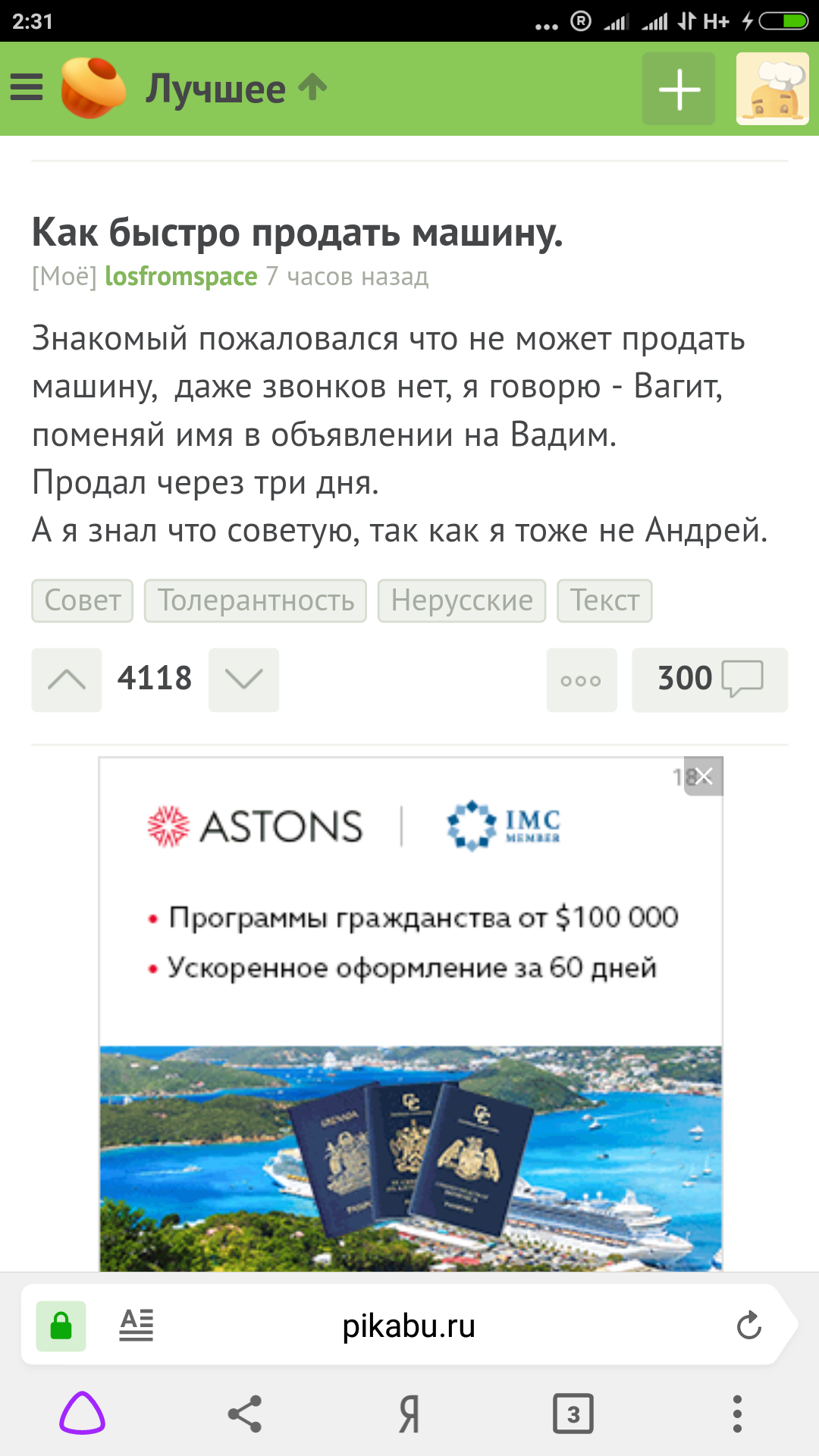Image resolution: width=819 pixels, height=1456 pixels.
Task: Select the Нерусские tag
Action: tap(461, 601)
